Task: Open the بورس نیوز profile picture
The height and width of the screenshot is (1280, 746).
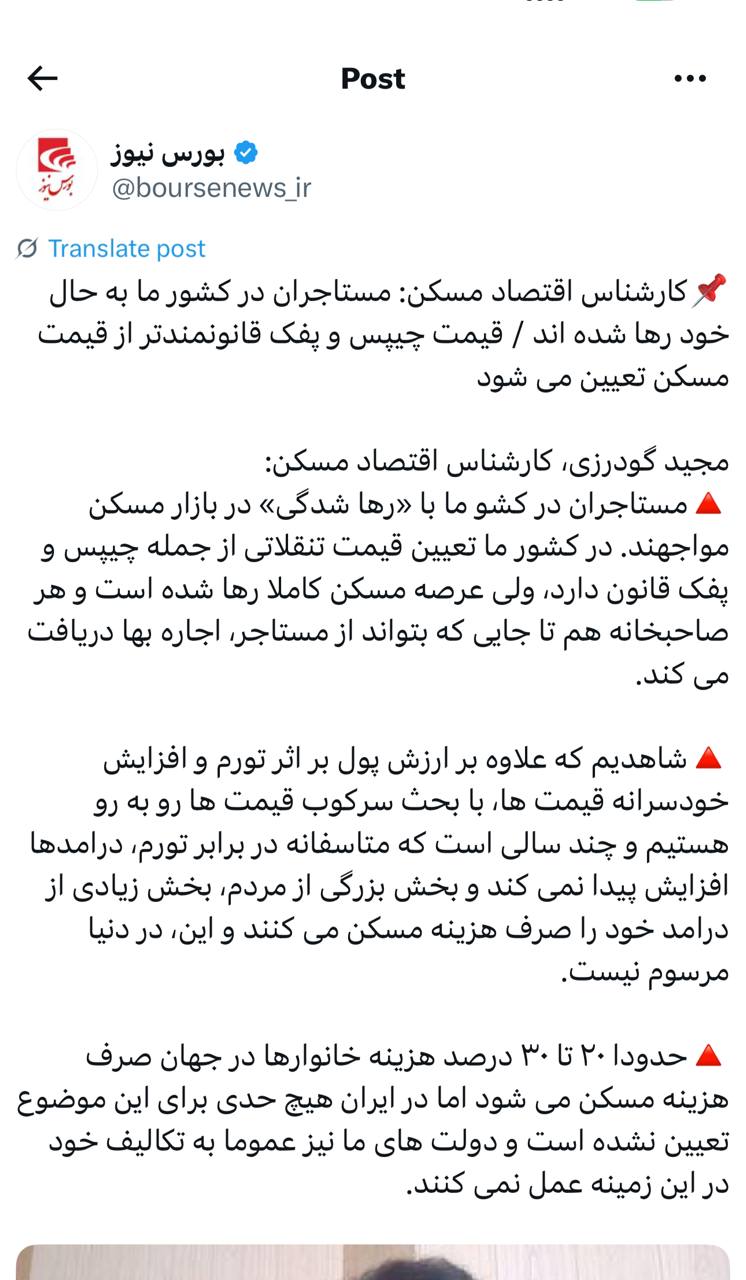Action: 57,170
